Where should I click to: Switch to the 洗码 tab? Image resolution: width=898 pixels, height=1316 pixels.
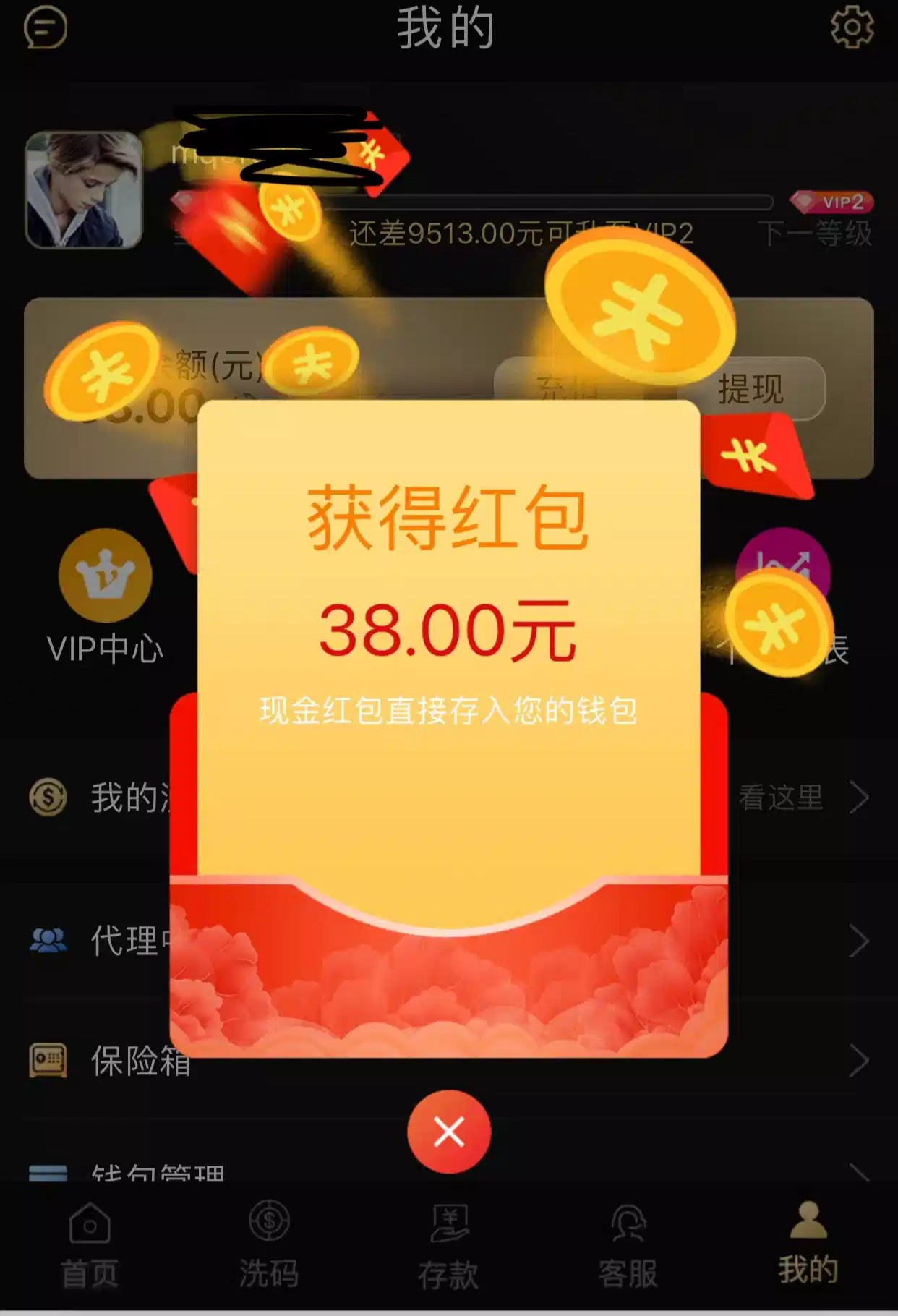(x=269, y=1245)
